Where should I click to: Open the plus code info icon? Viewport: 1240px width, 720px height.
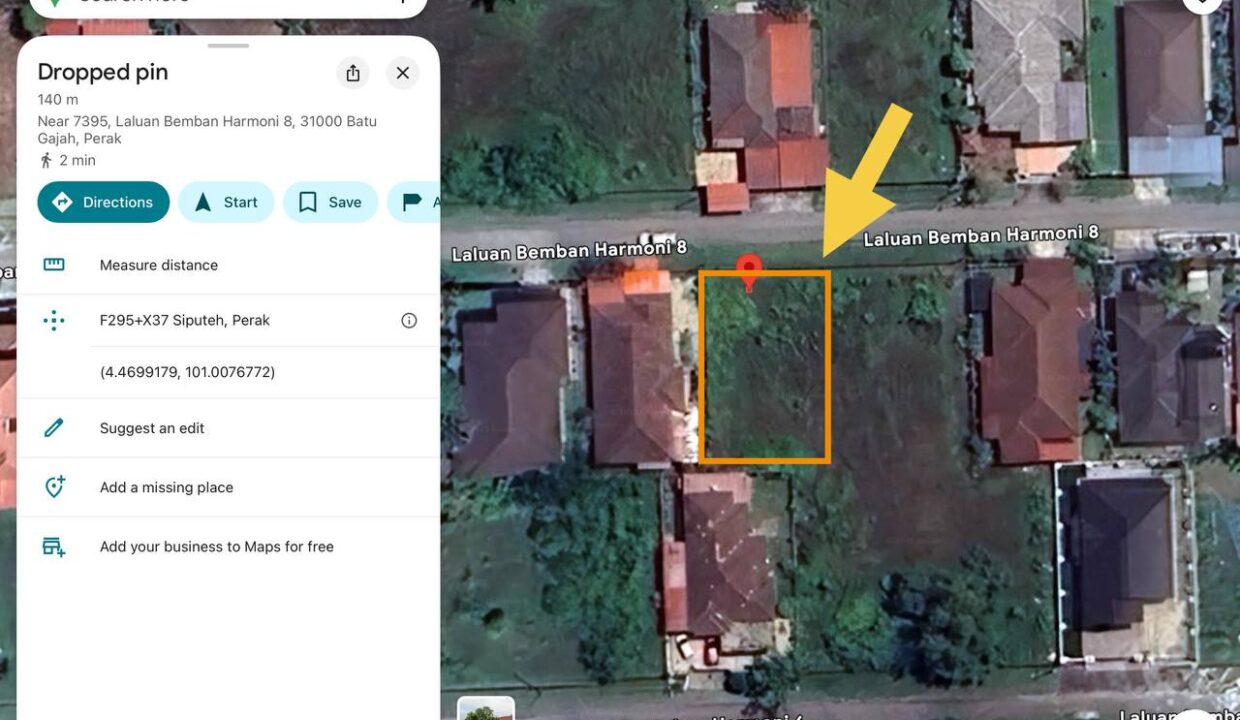[x=409, y=320]
